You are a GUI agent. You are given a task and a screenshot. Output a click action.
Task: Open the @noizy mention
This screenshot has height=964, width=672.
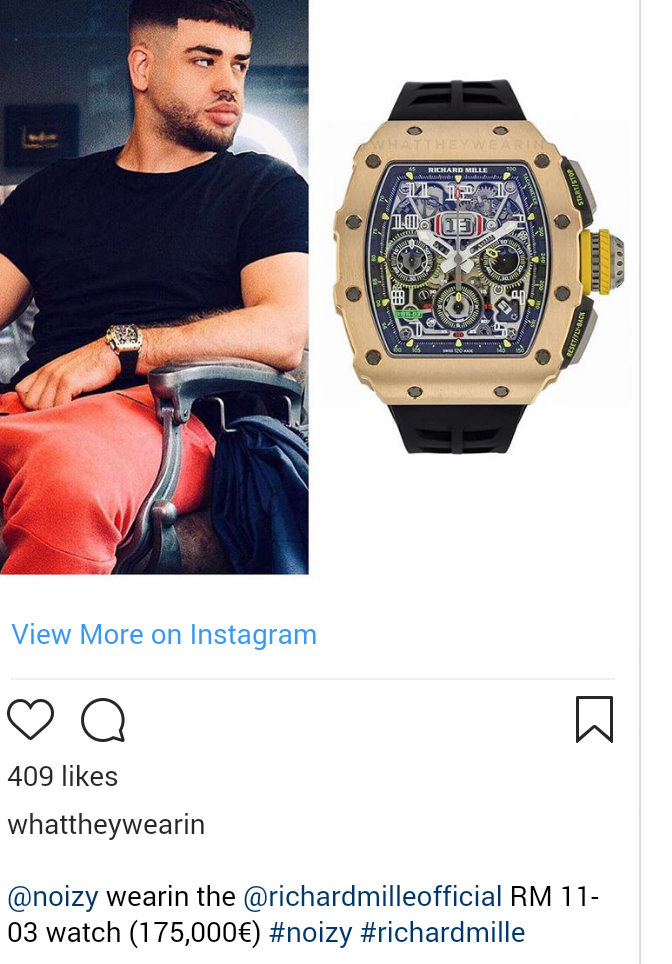(x=53, y=896)
